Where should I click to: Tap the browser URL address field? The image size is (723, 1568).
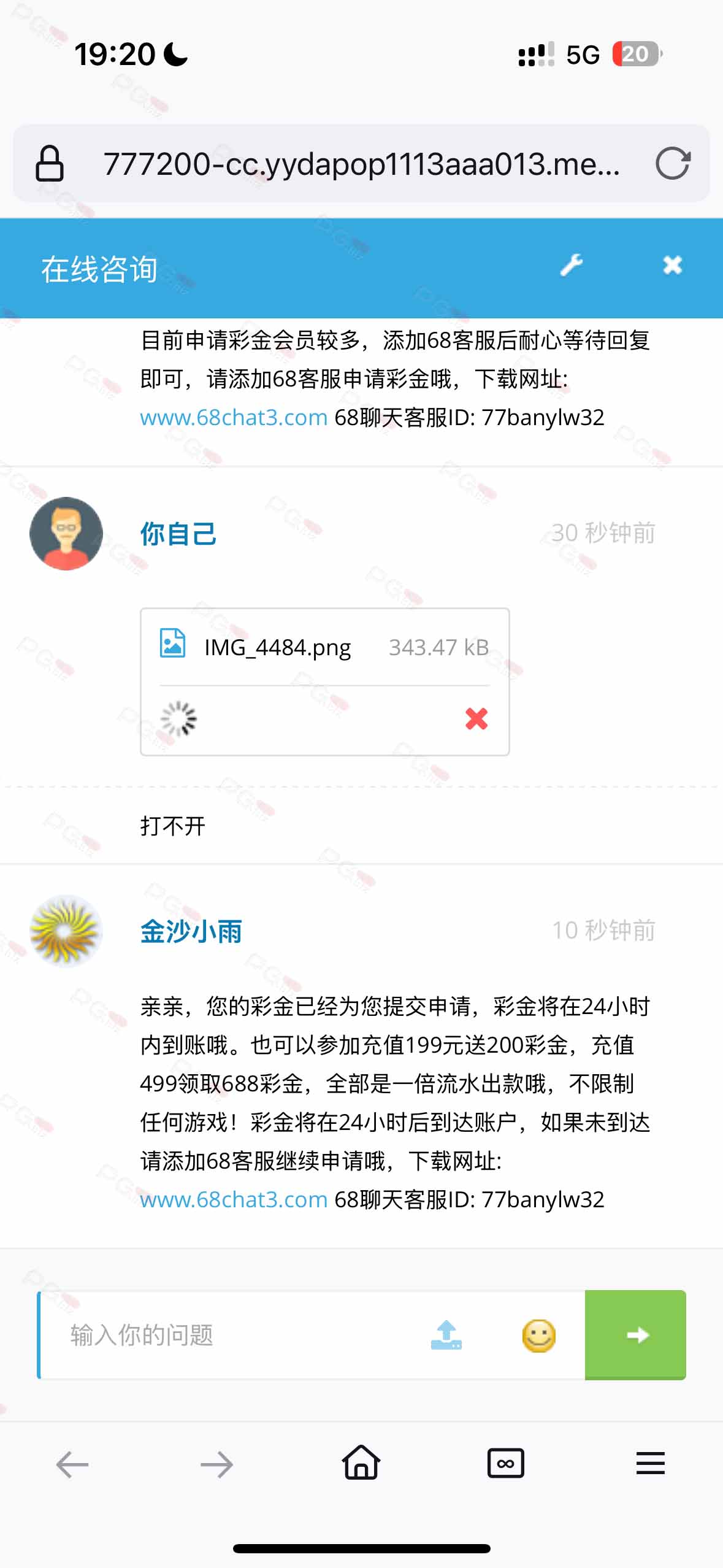point(361,164)
